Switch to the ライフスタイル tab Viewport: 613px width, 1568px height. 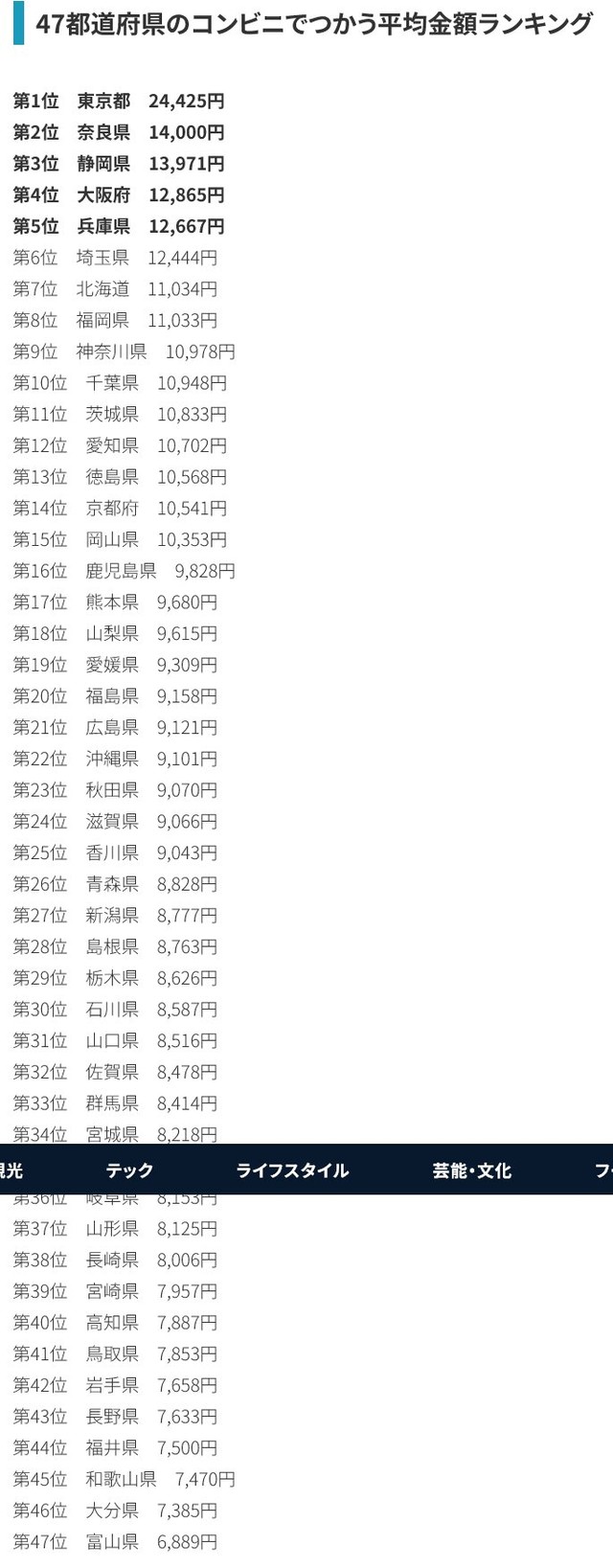tap(292, 1170)
